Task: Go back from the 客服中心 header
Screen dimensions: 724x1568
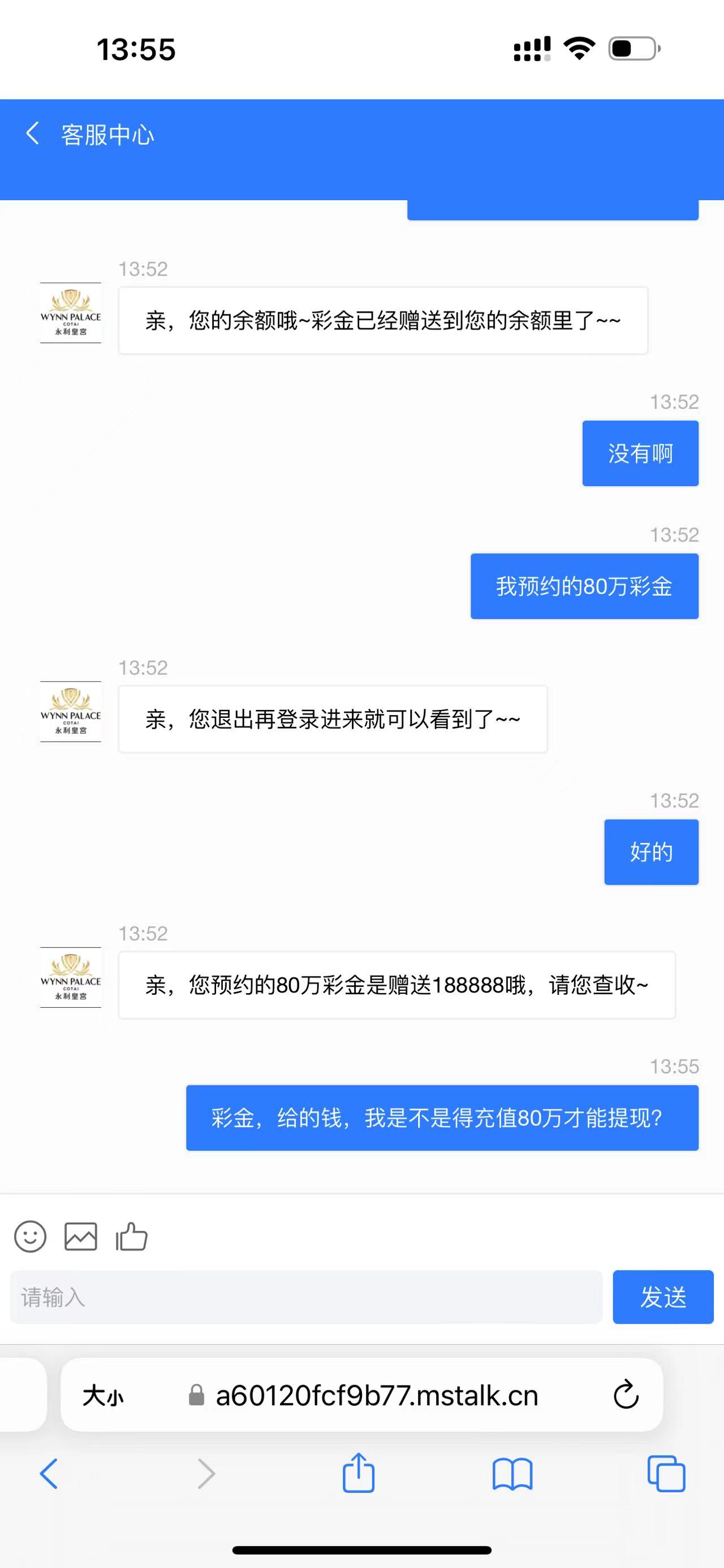Action: (33, 133)
